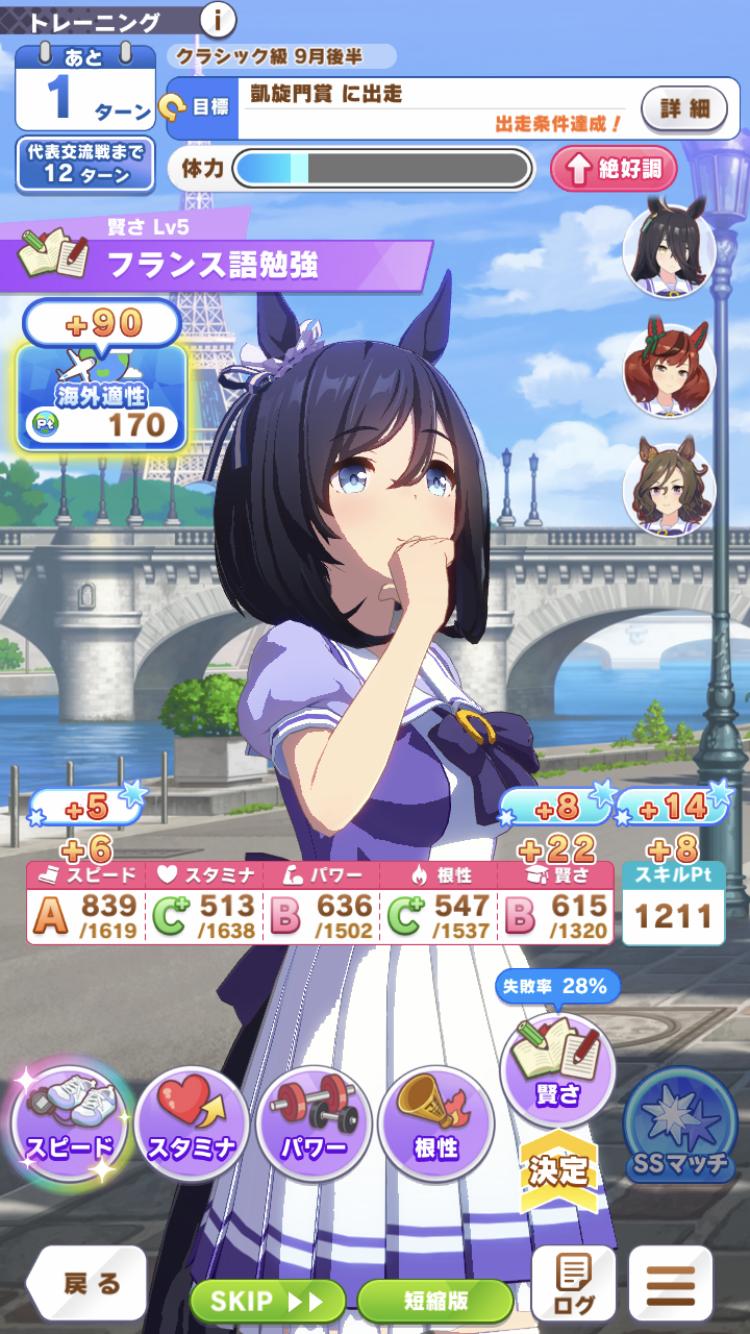Select the スタミナ training

pyautogui.click(x=192, y=1123)
